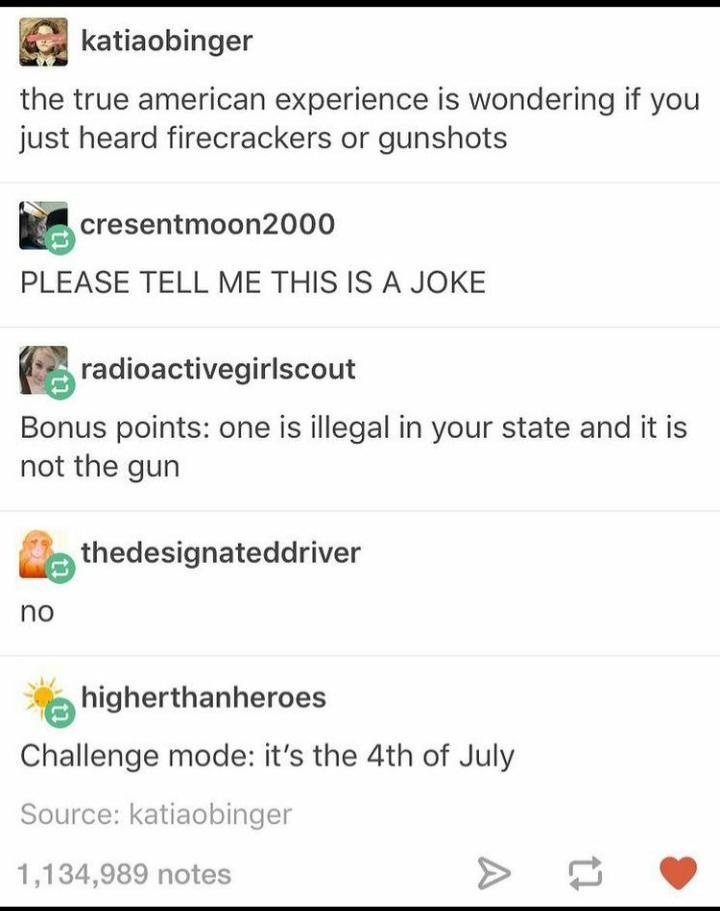Unlike the post with the heart icon

679,873
